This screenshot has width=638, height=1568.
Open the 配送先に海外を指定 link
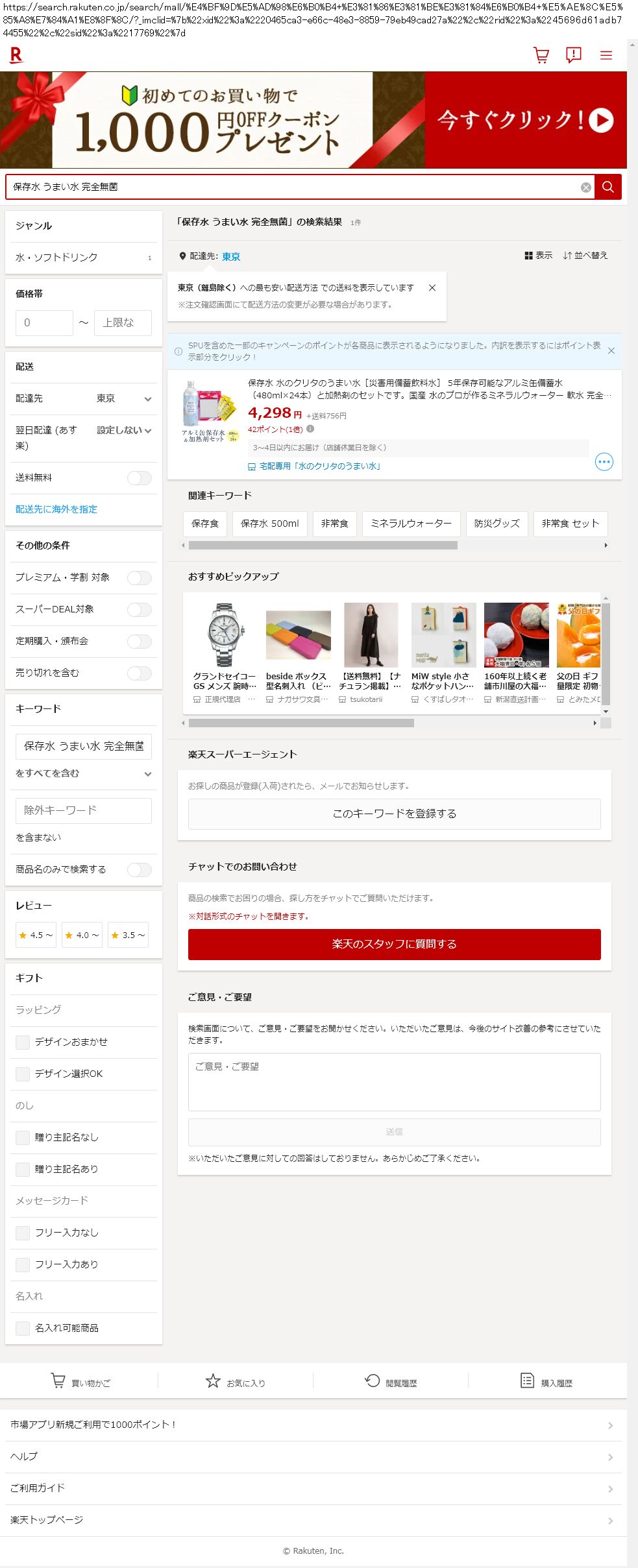click(x=56, y=509)
